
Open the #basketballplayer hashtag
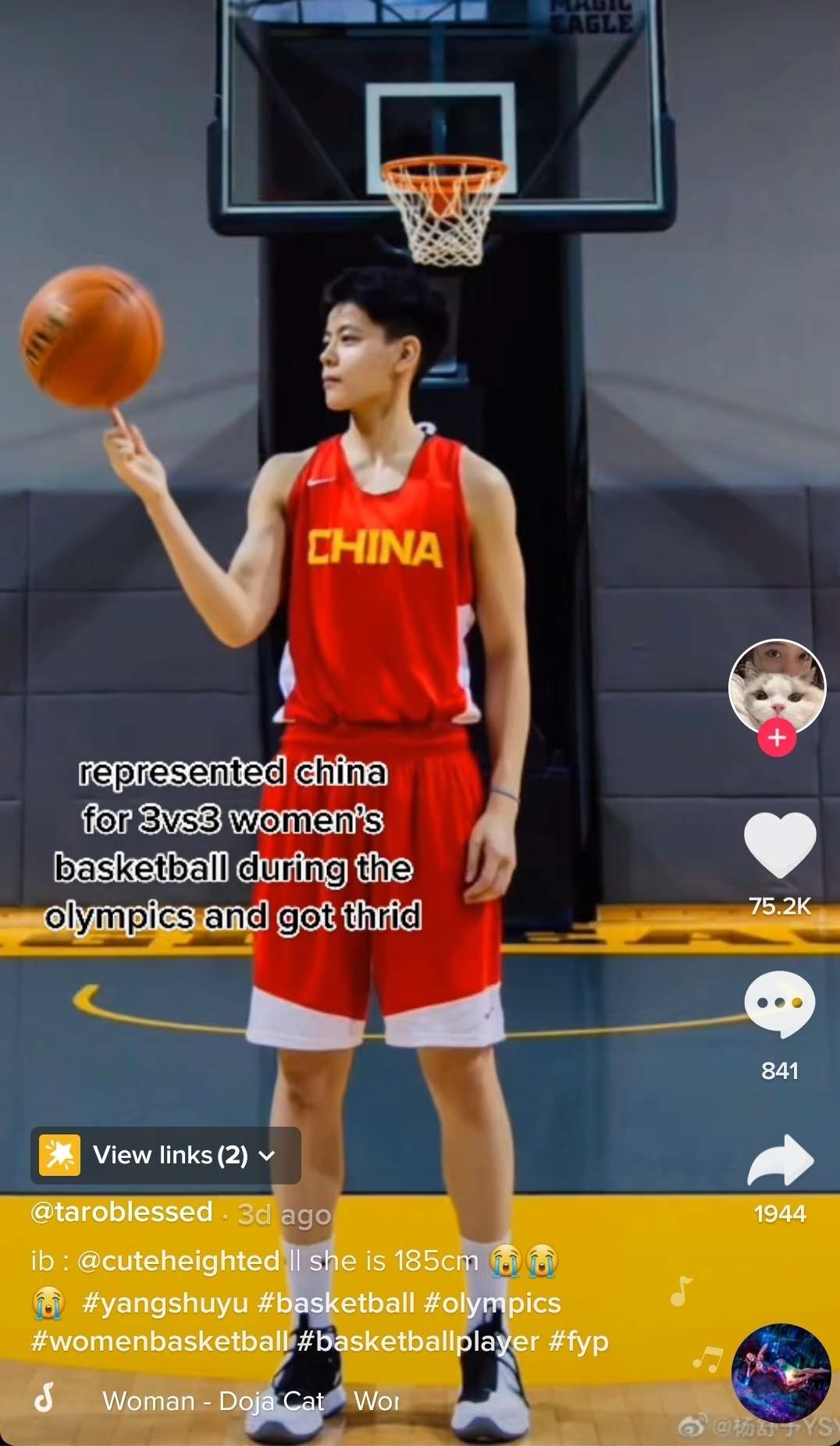pyautogui.click(x=418, y=1341)
